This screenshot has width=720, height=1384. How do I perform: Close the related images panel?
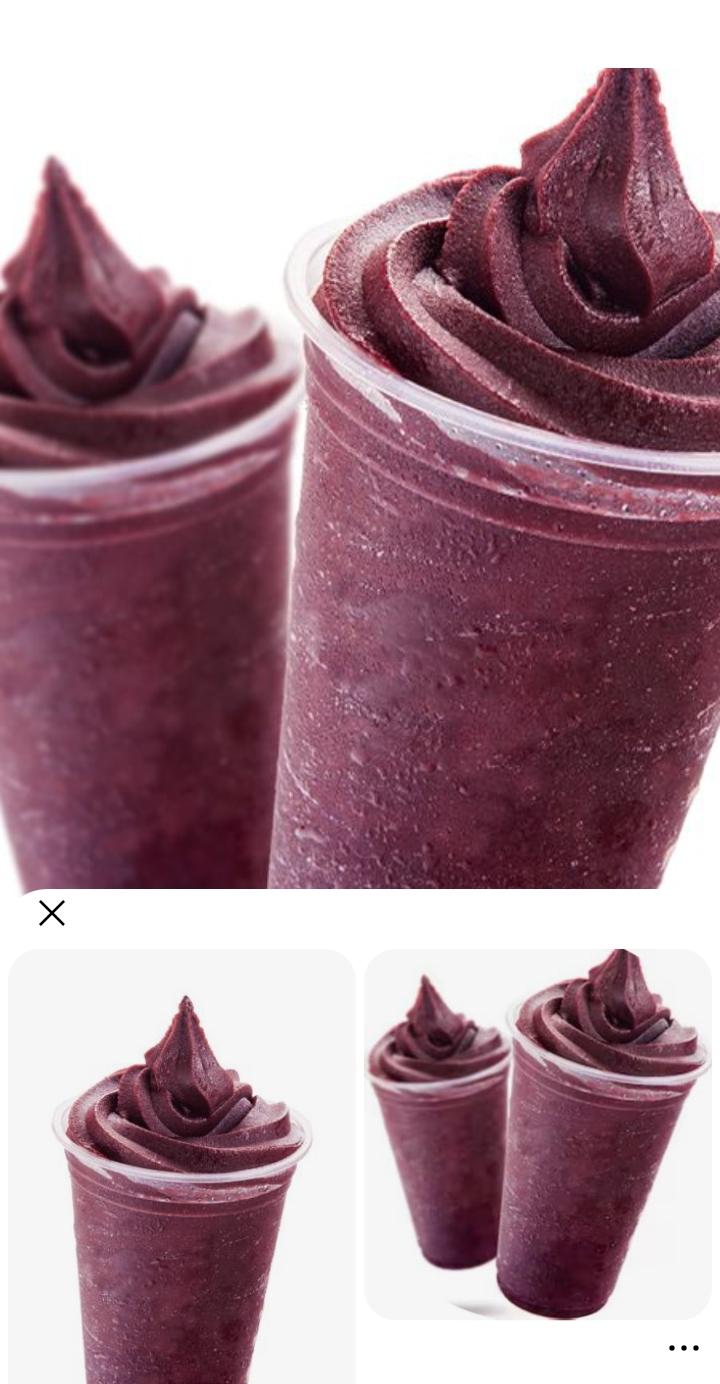(x=52, y=913)
